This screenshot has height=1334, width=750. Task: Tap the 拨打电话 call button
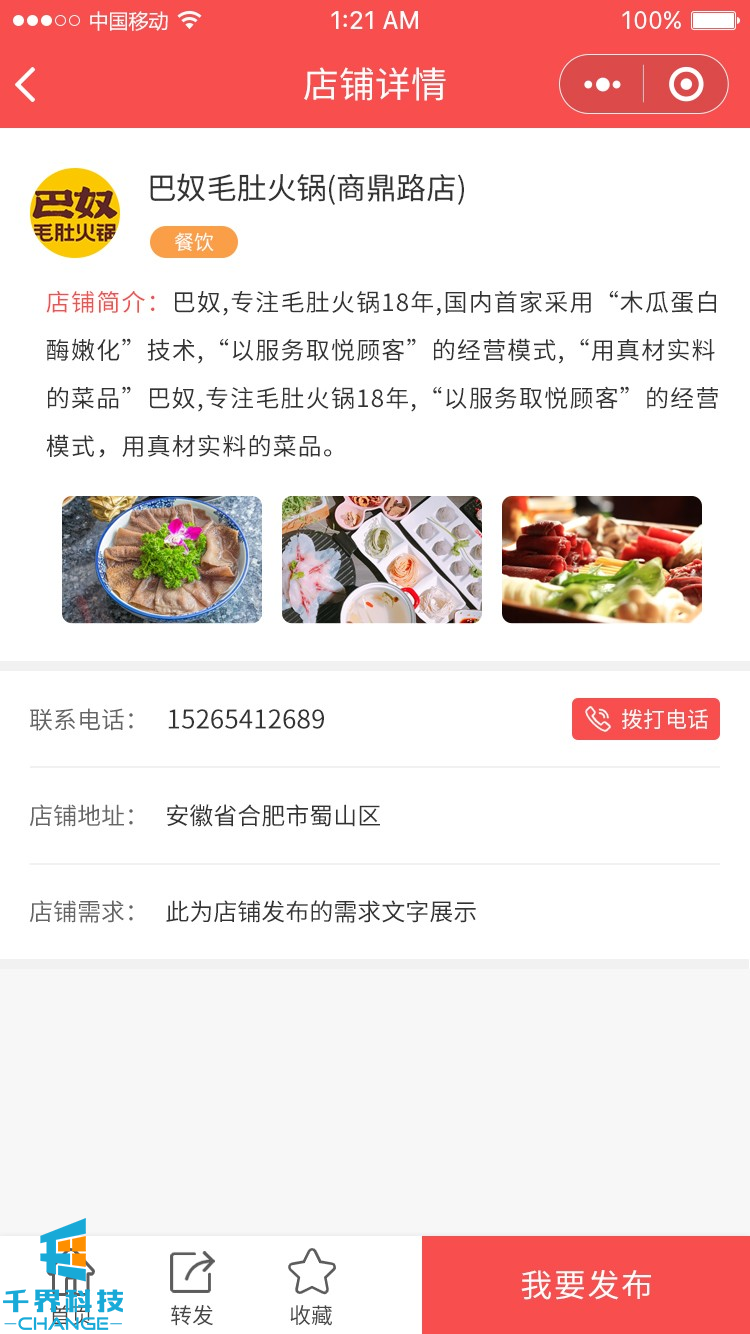pyautogui.click(x=646, y=719)
